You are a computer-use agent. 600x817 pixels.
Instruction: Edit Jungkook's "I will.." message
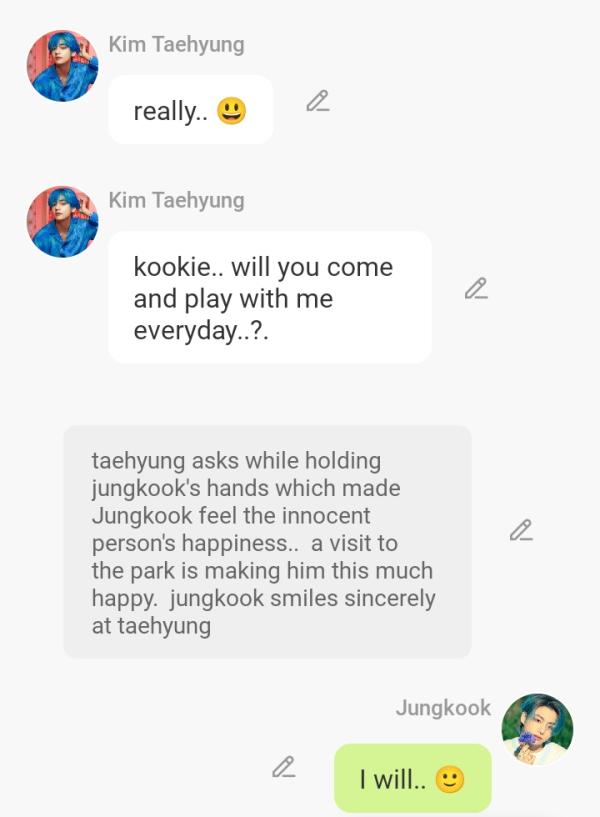pos(284,767)
